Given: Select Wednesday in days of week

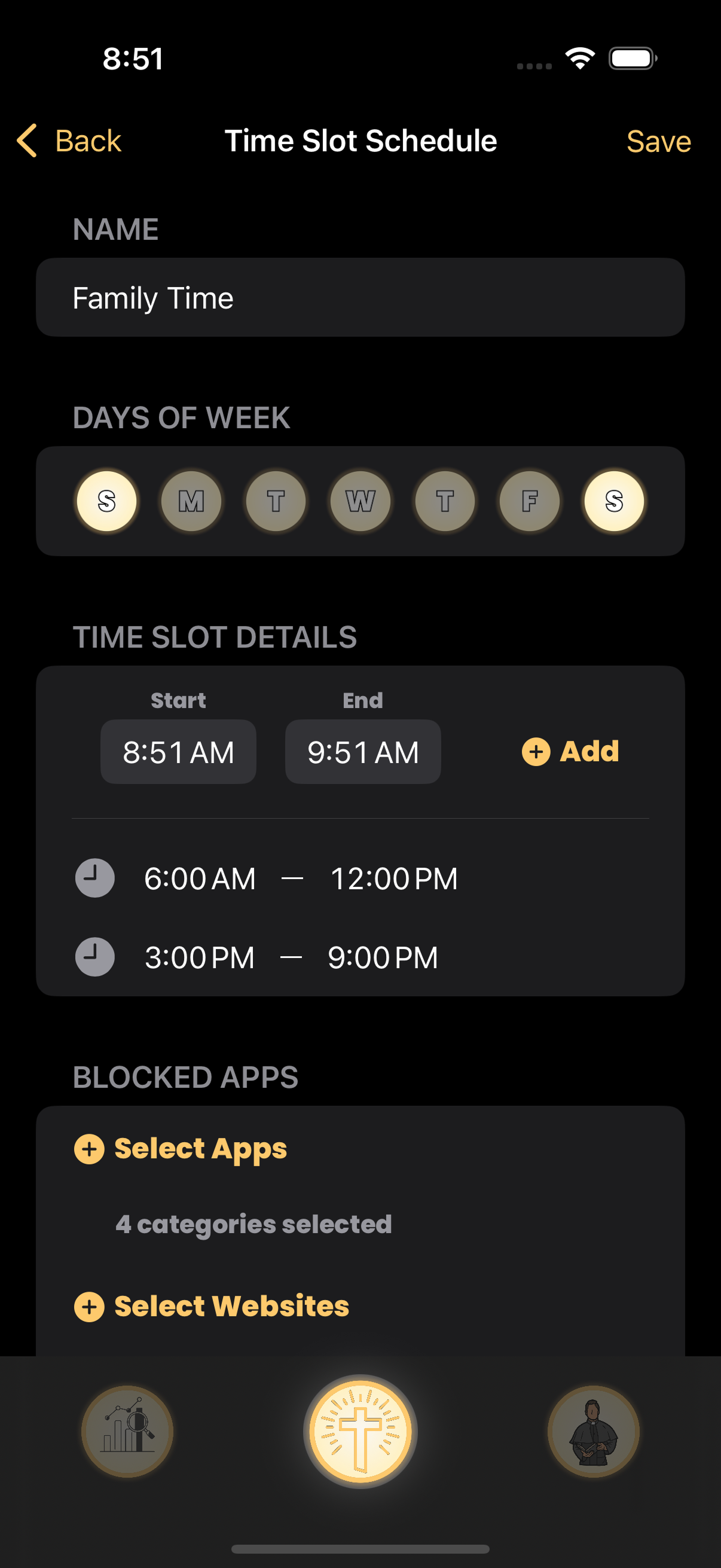Looking at the screenshot, I should (x=360, y=502).
